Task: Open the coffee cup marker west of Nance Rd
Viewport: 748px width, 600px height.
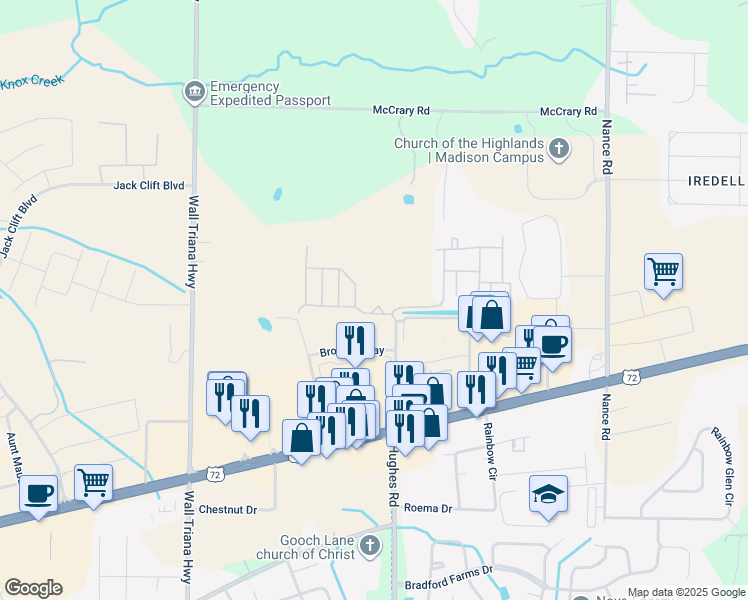Action: click(x=552, y=345)
